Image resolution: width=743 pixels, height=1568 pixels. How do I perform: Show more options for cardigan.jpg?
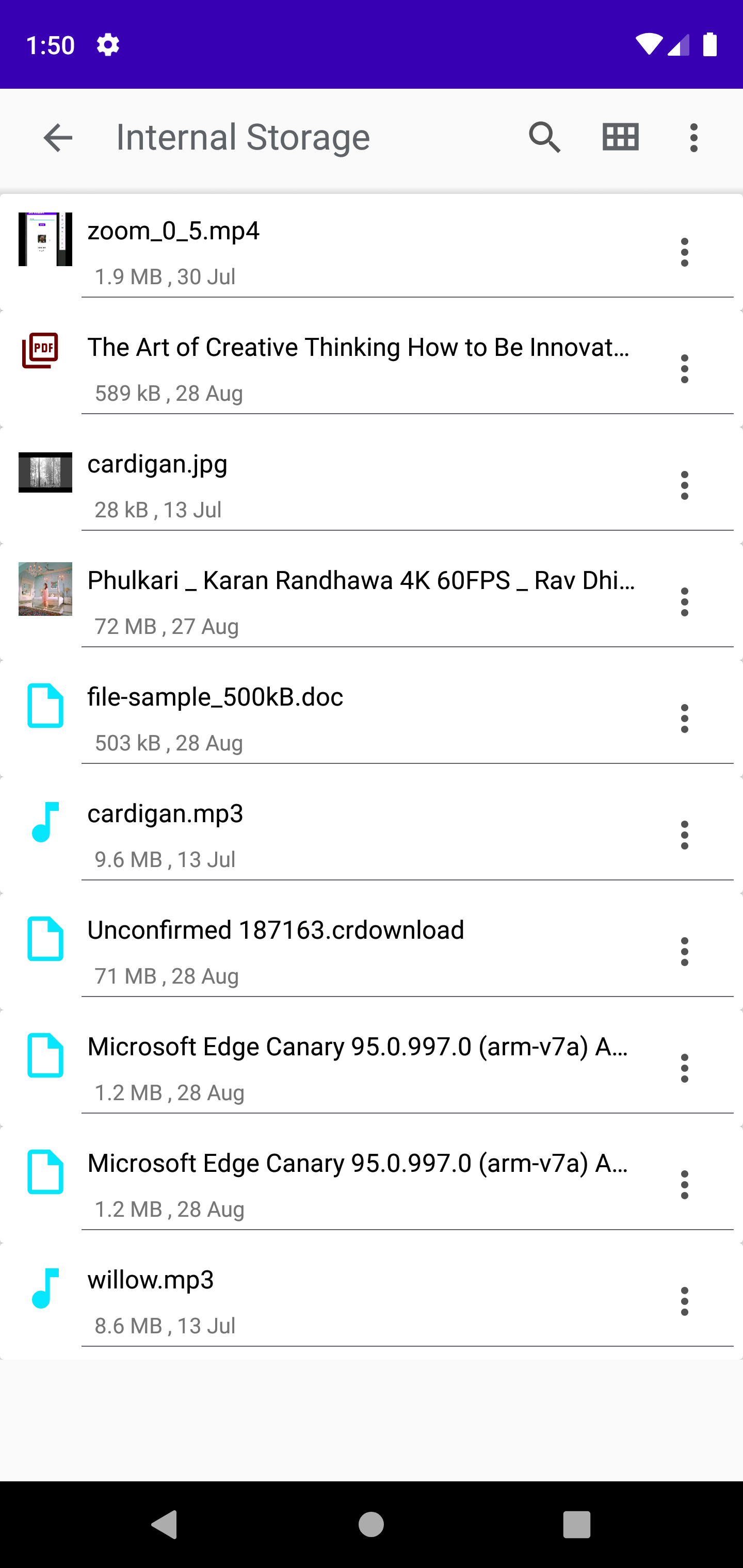coord(685,485)
